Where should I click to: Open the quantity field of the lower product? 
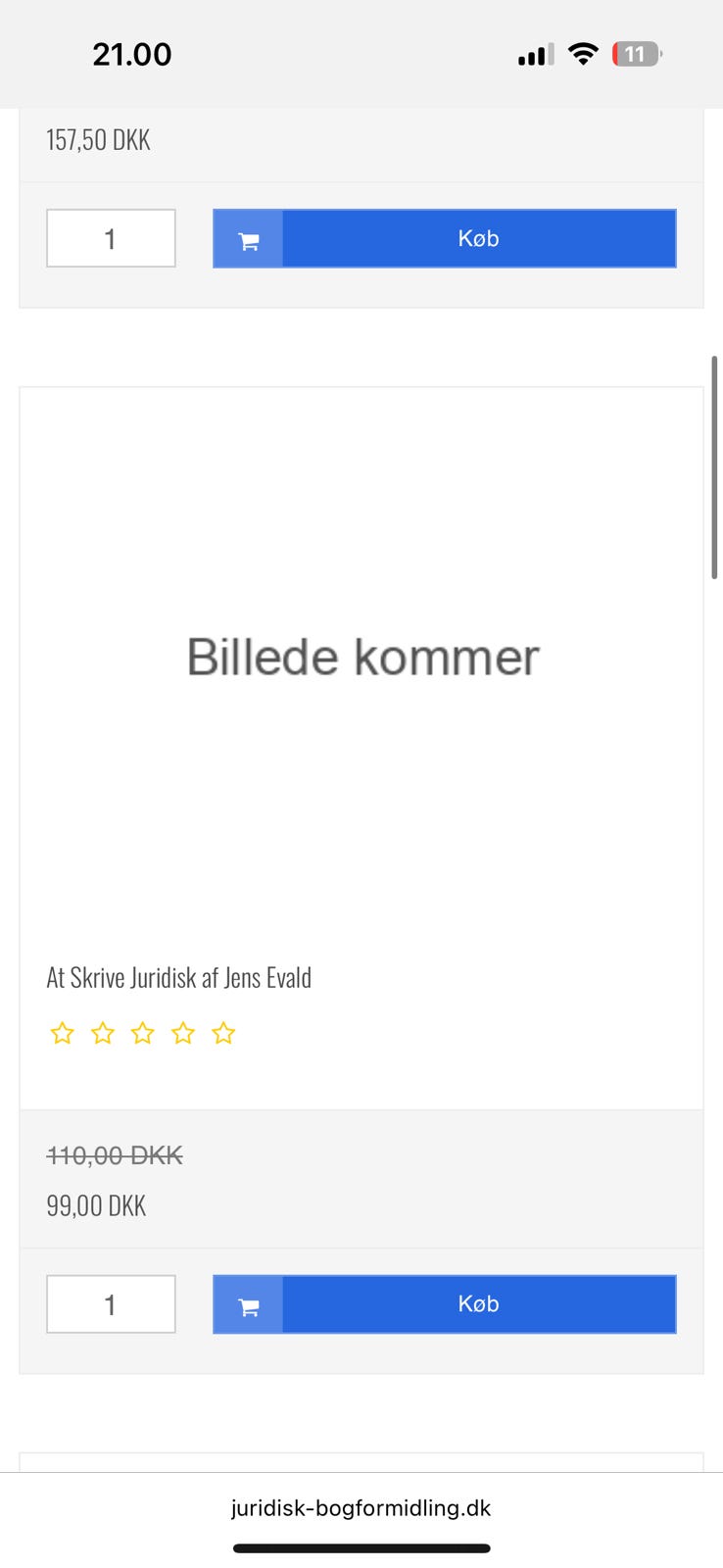click(111, 1303)
